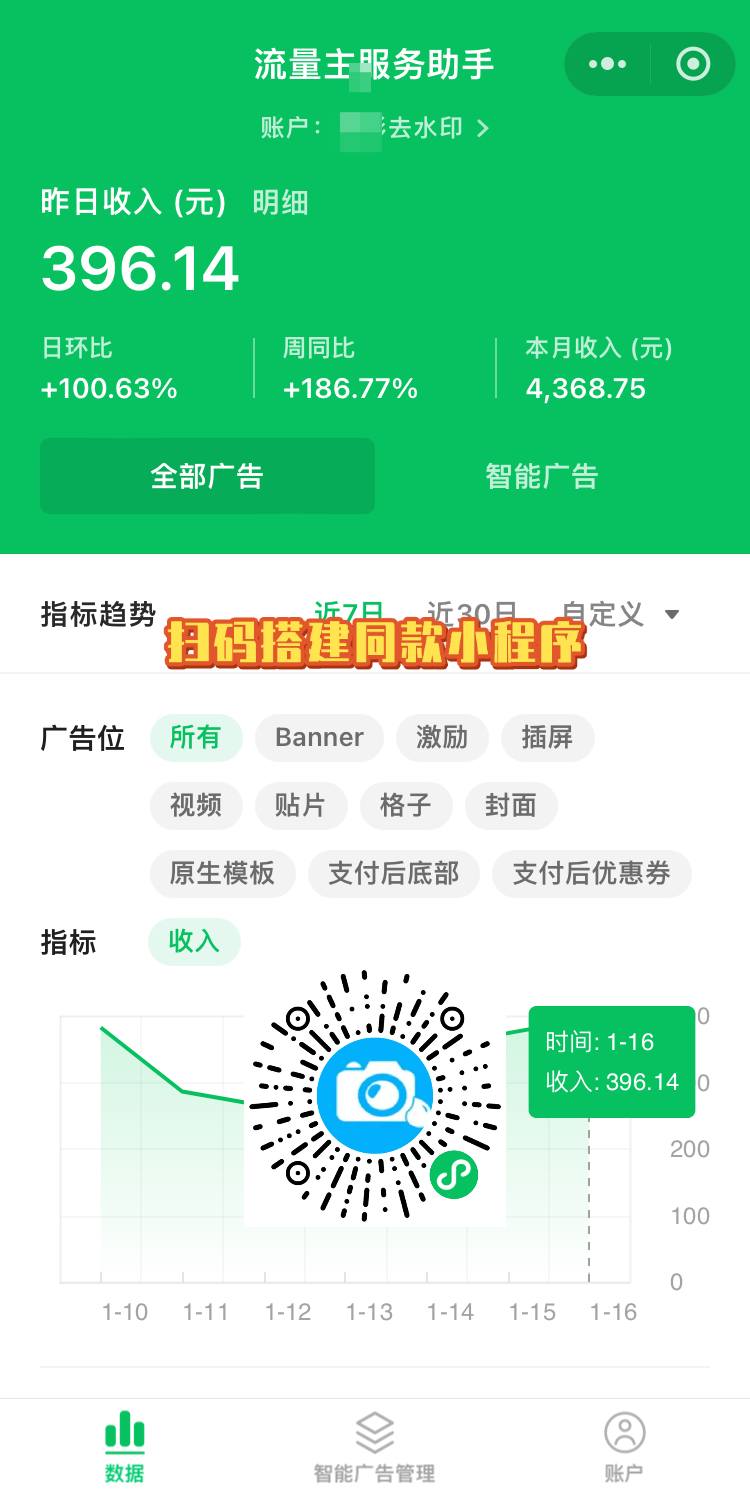The height and width of the screenshot is (1510, 750).
Task: Expand the 自定义 date range dropdown
Action: [x=620, y=613]
